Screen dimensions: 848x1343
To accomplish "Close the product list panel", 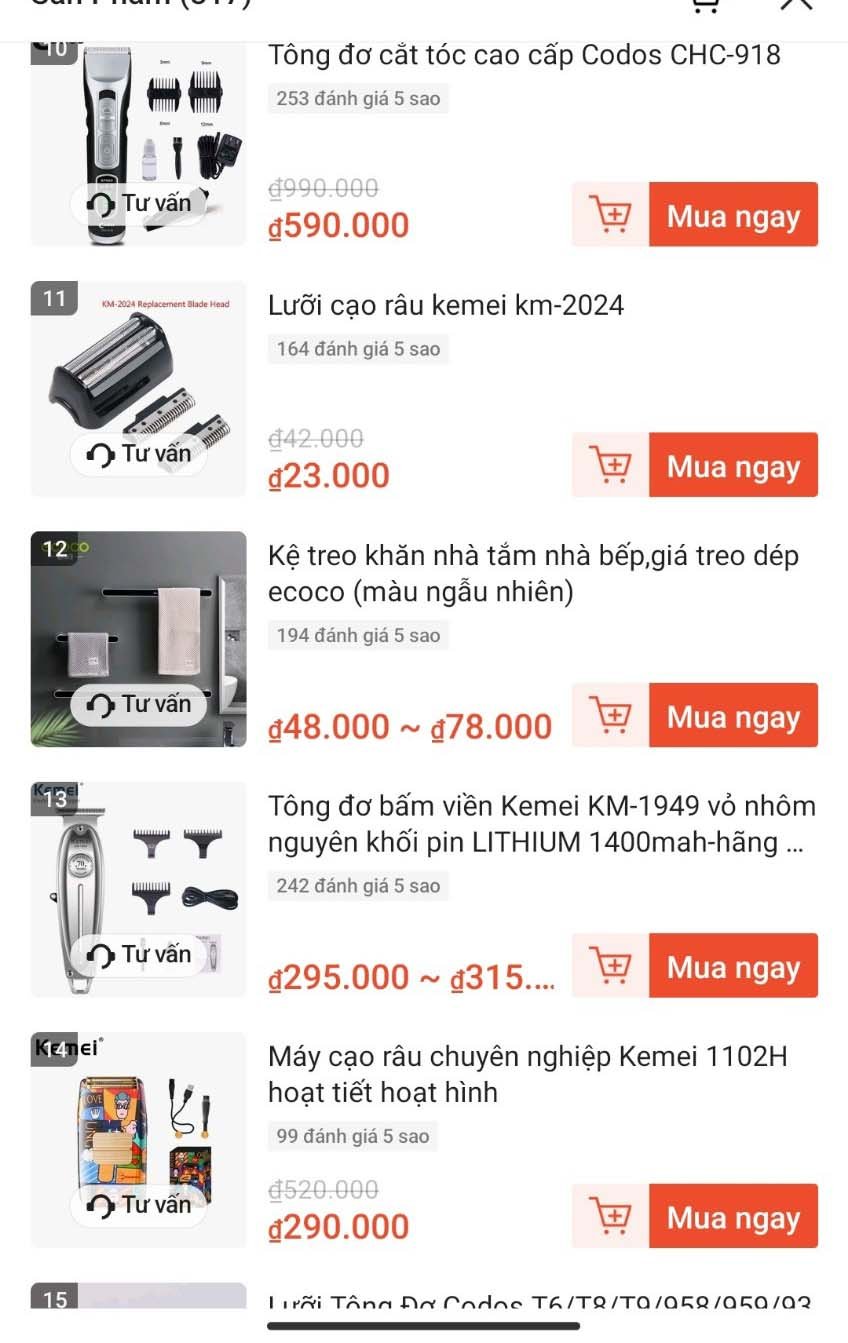I will 796,5.
